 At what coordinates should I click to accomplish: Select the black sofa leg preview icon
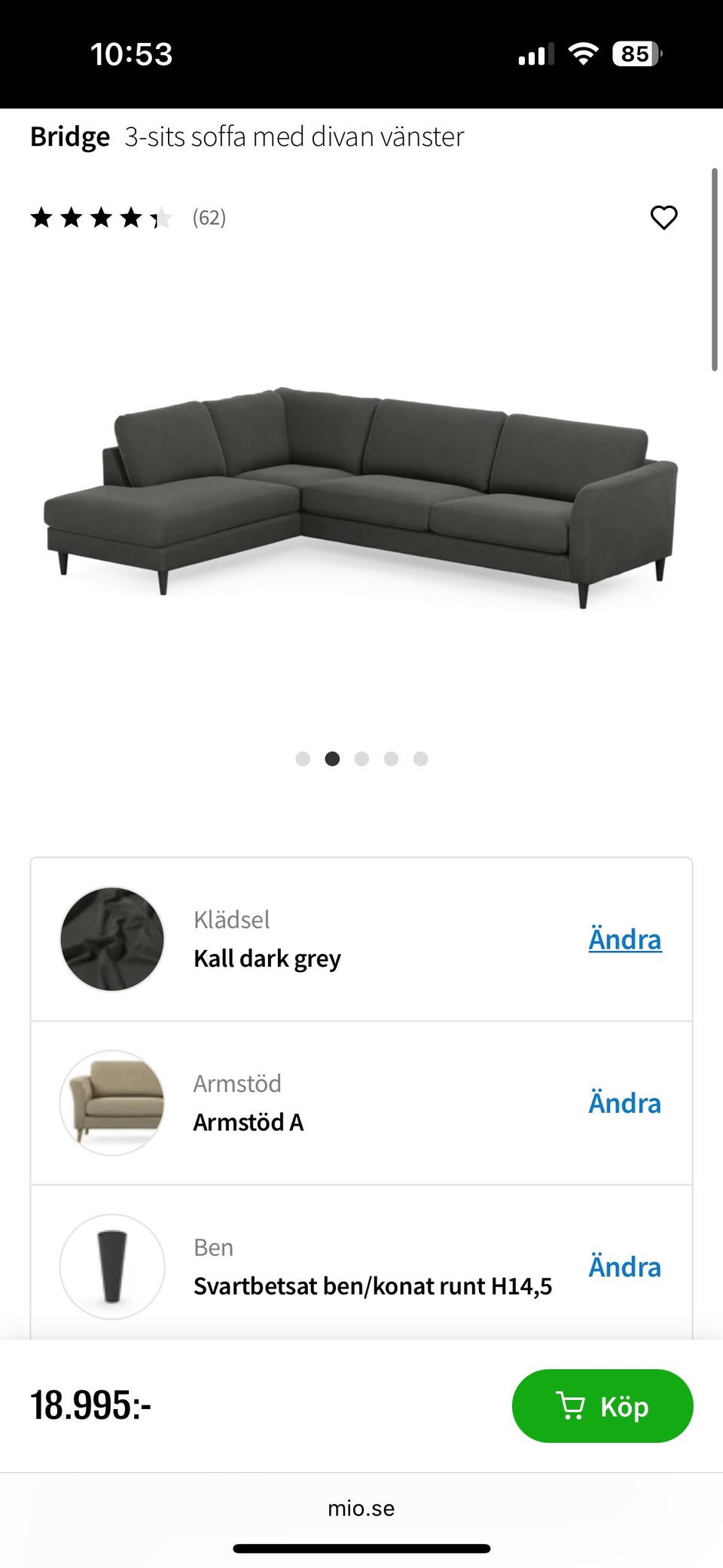click(x=111, y=1267)
